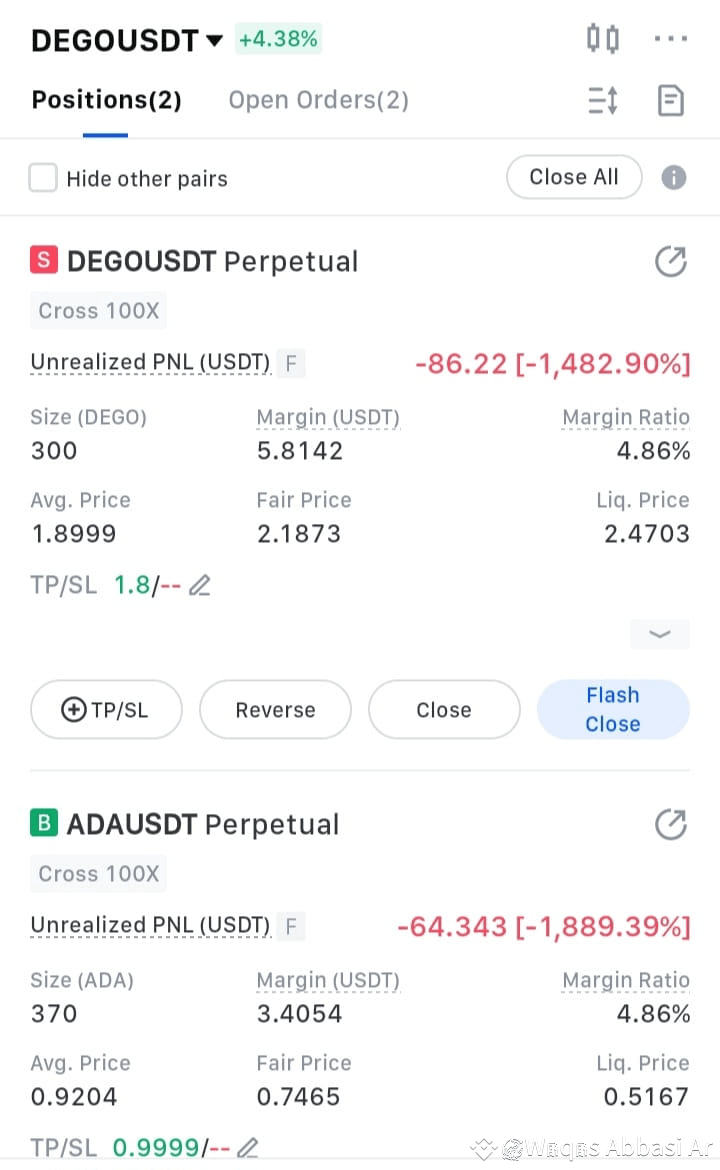Flash Close the DEGOUSDT position
The image size is (720, 1170).
click(x=612, y=709)
